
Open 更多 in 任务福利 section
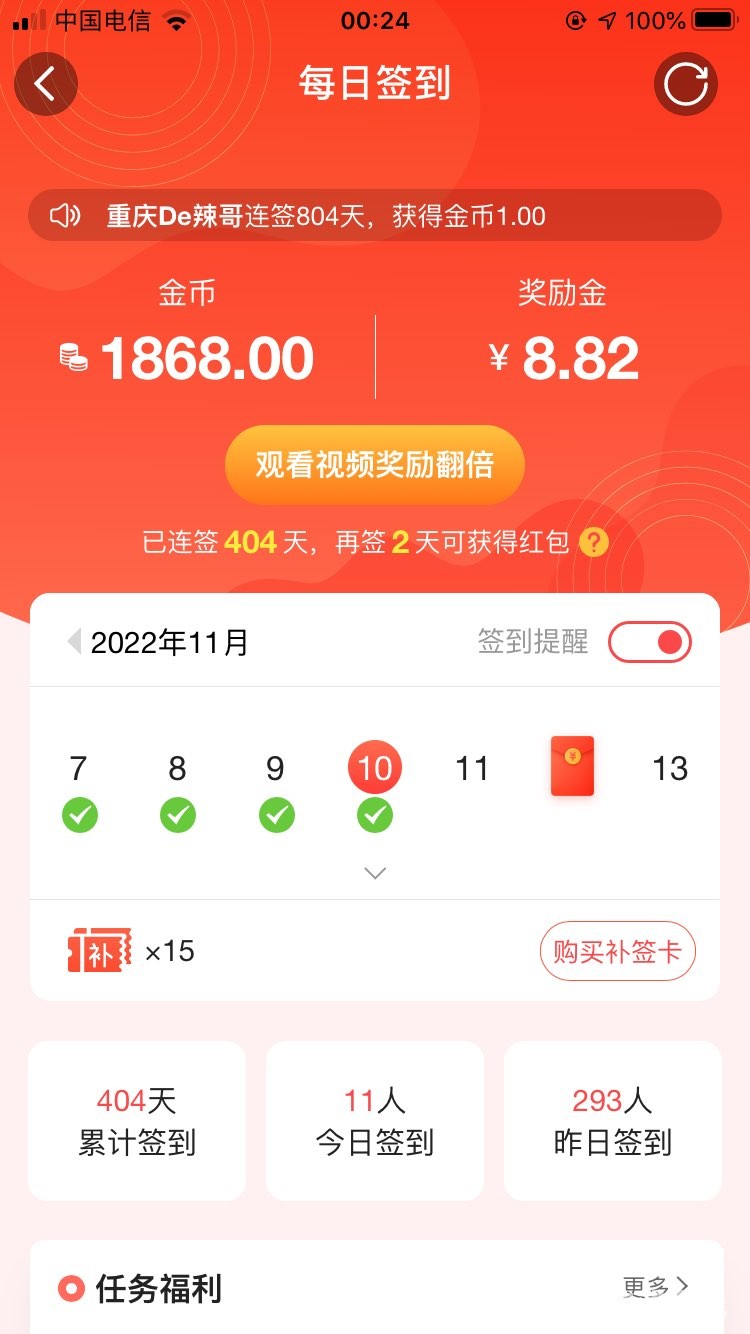(656, 1287)
